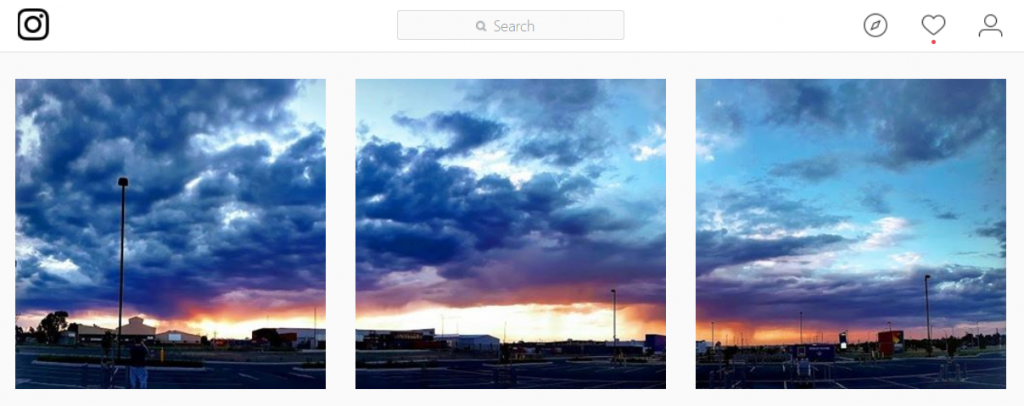Tap the Search field
Image resolution: width=1024 pixels, height=406 pixels.
510,26
